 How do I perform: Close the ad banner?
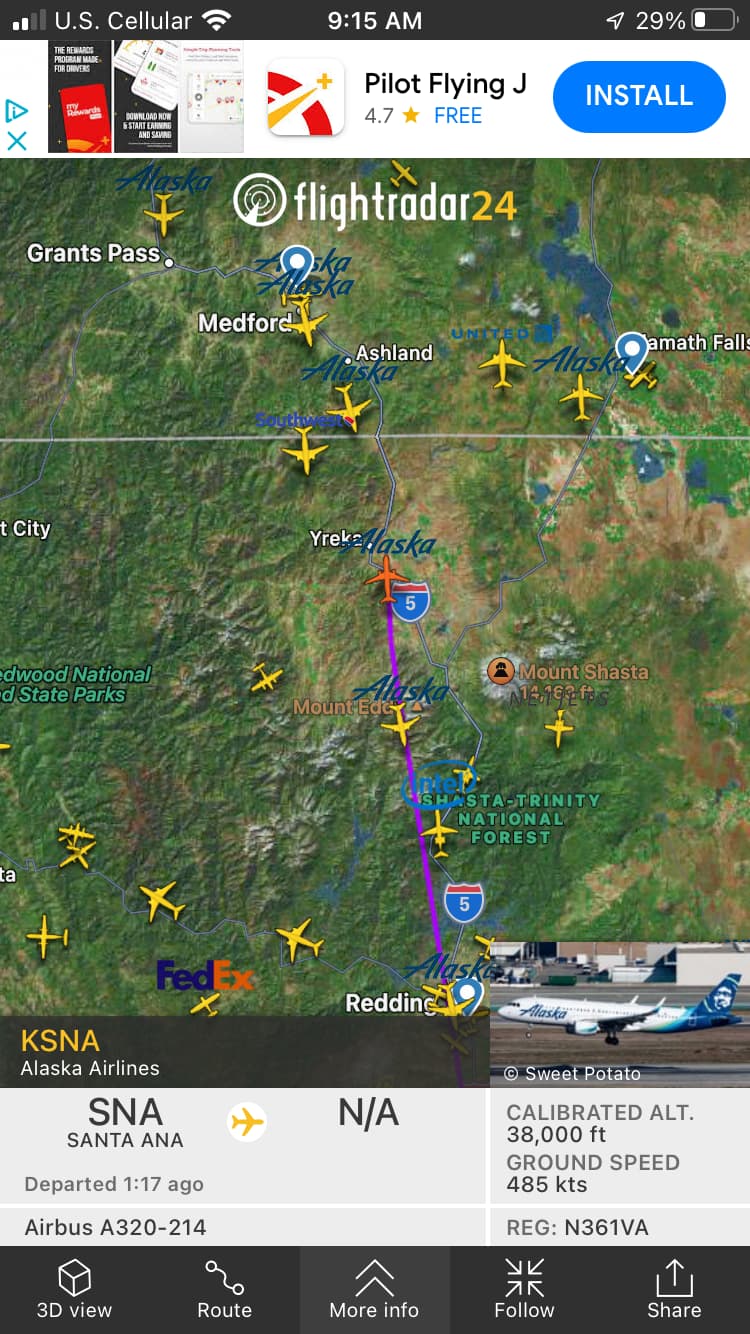17,141
